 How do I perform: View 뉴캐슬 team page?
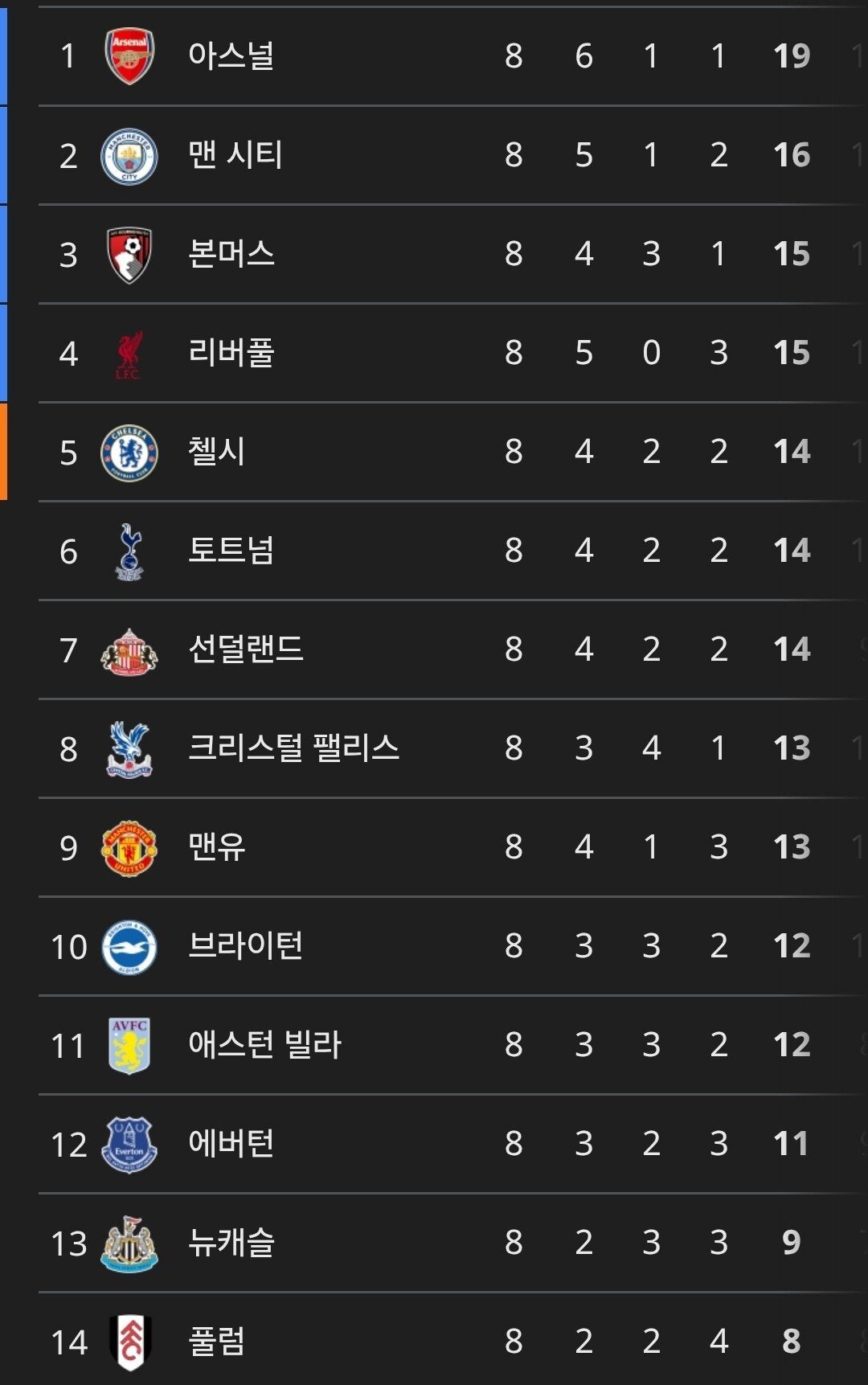click(231, 1243)
